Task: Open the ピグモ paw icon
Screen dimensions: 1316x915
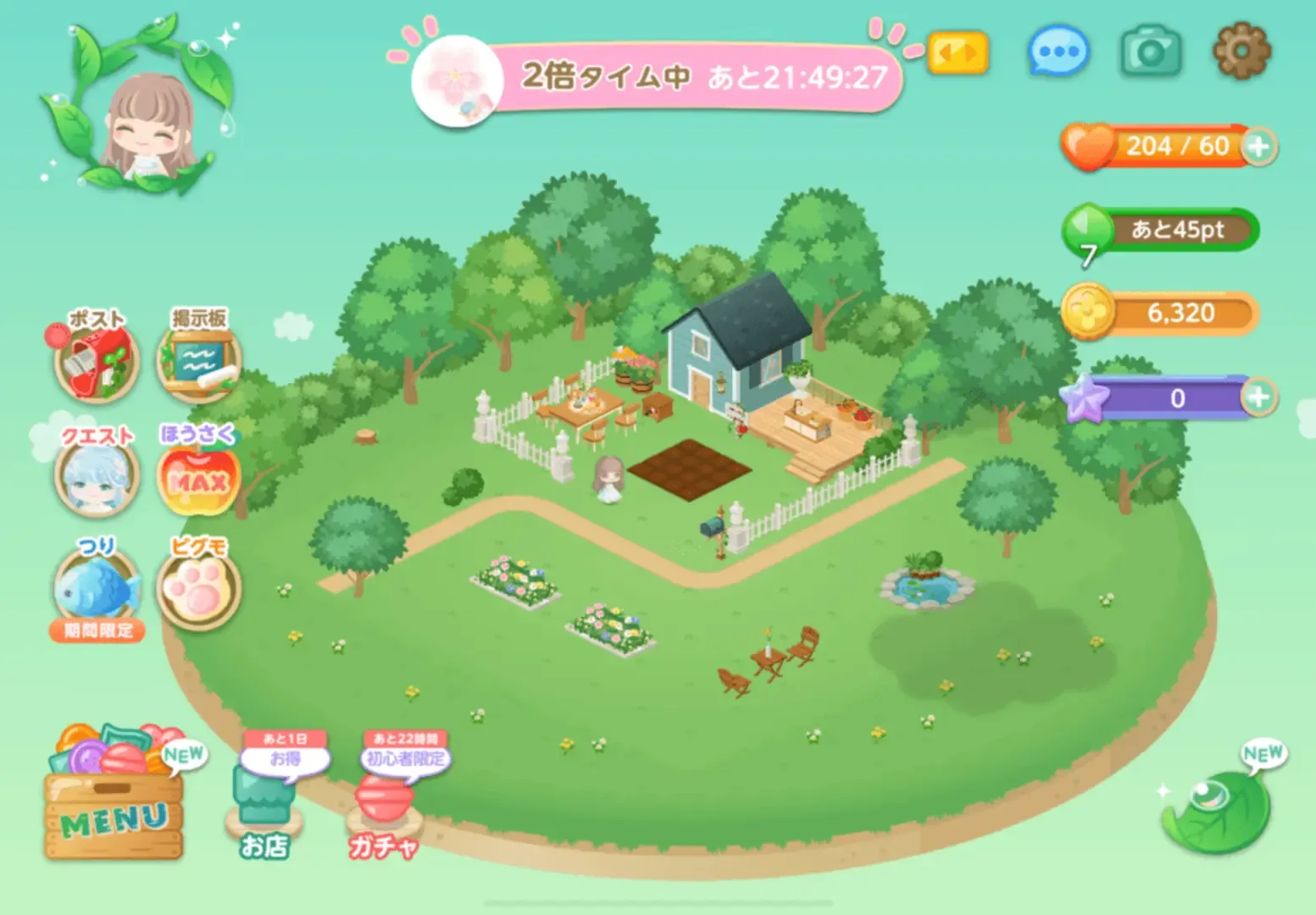Action: (x=198, y=589)
